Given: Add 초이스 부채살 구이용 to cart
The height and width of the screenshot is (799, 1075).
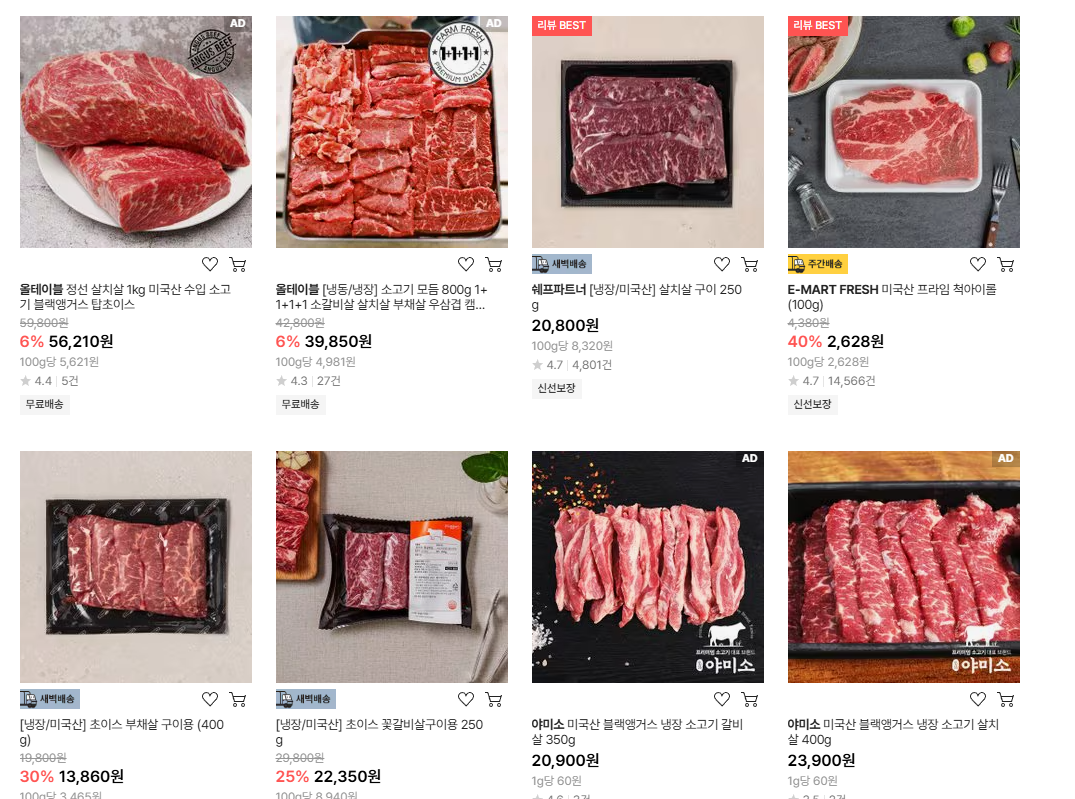Looking at the screenshot, I should (238, 699).
